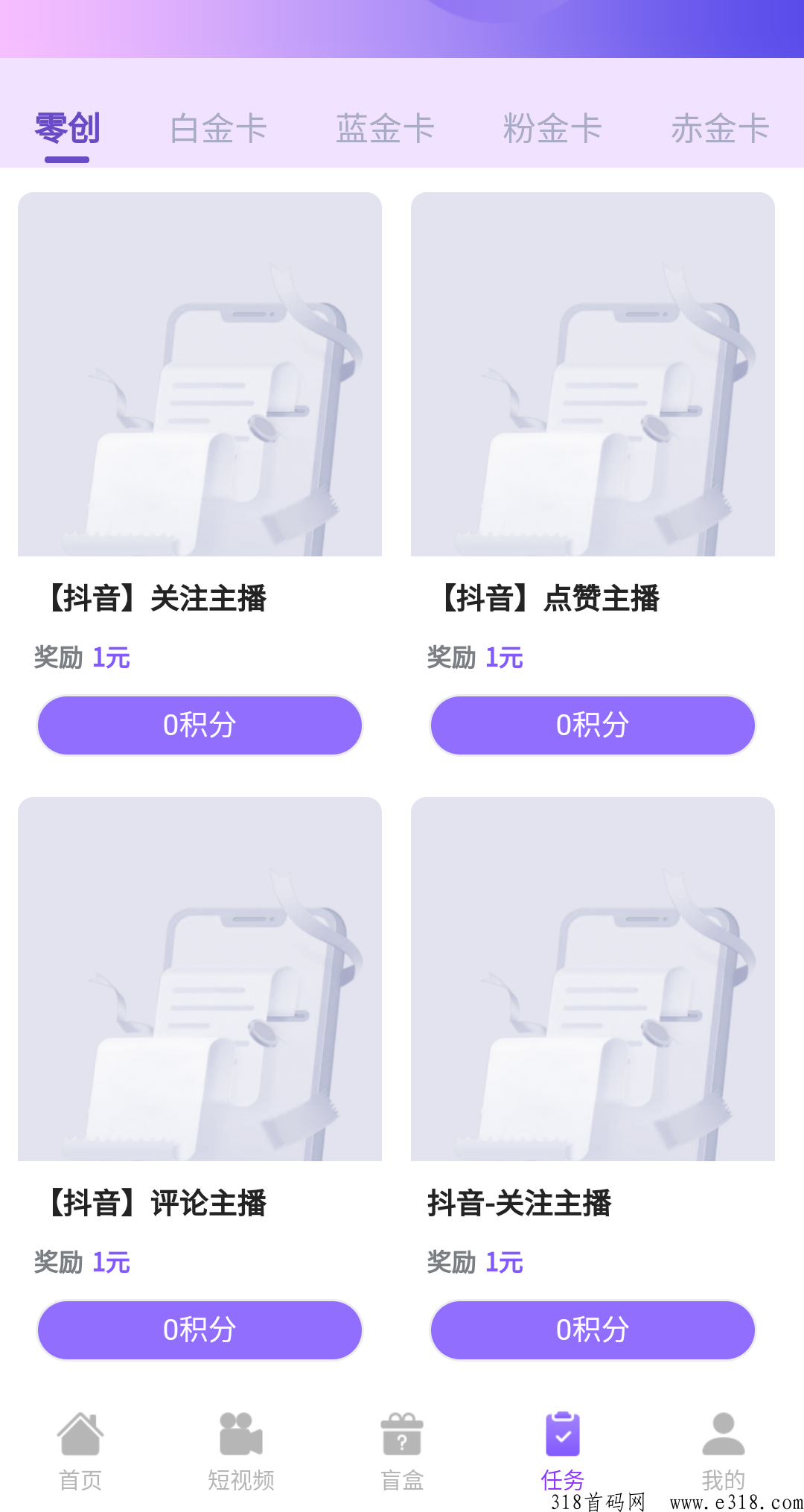The width and height of the screenshot is (804, 1512).
Task: Open the 粉金卡 tab
Action: 552,129
